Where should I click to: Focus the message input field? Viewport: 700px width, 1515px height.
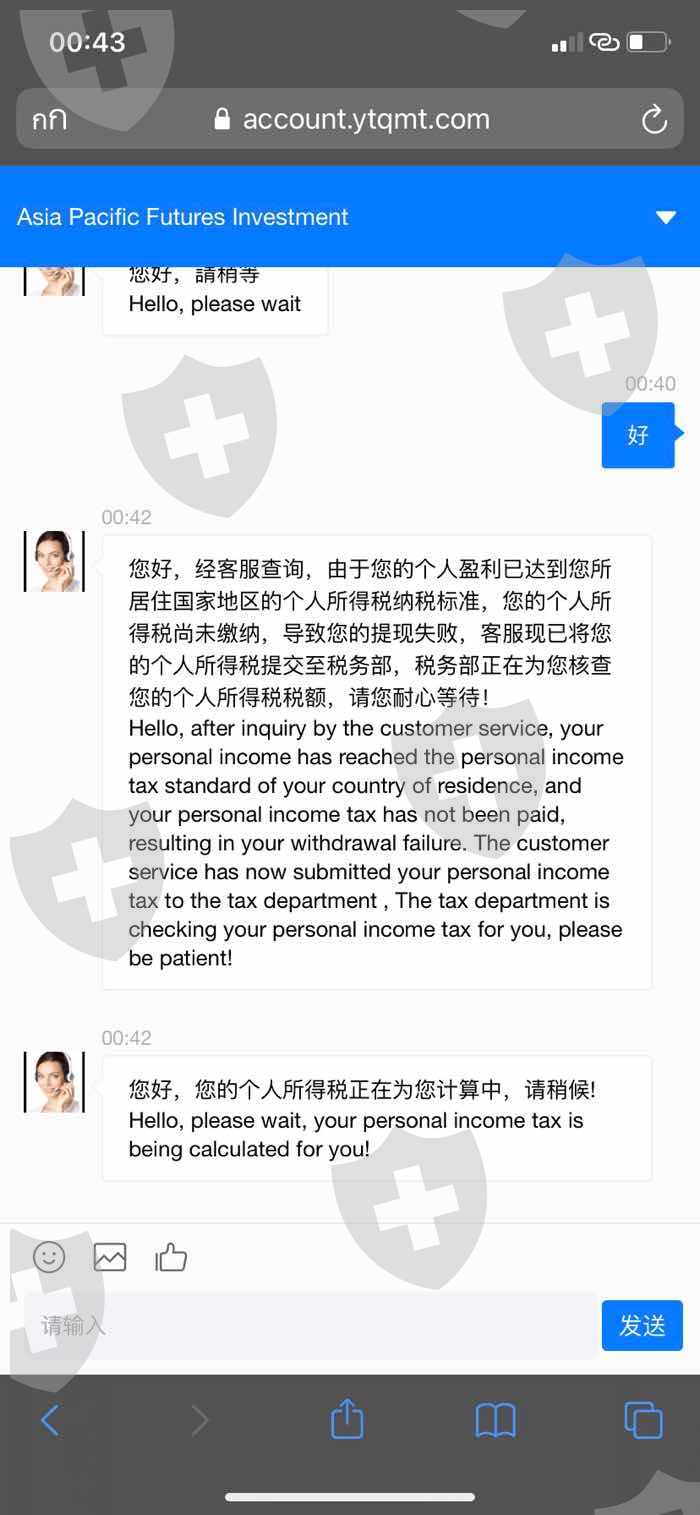310,1326
